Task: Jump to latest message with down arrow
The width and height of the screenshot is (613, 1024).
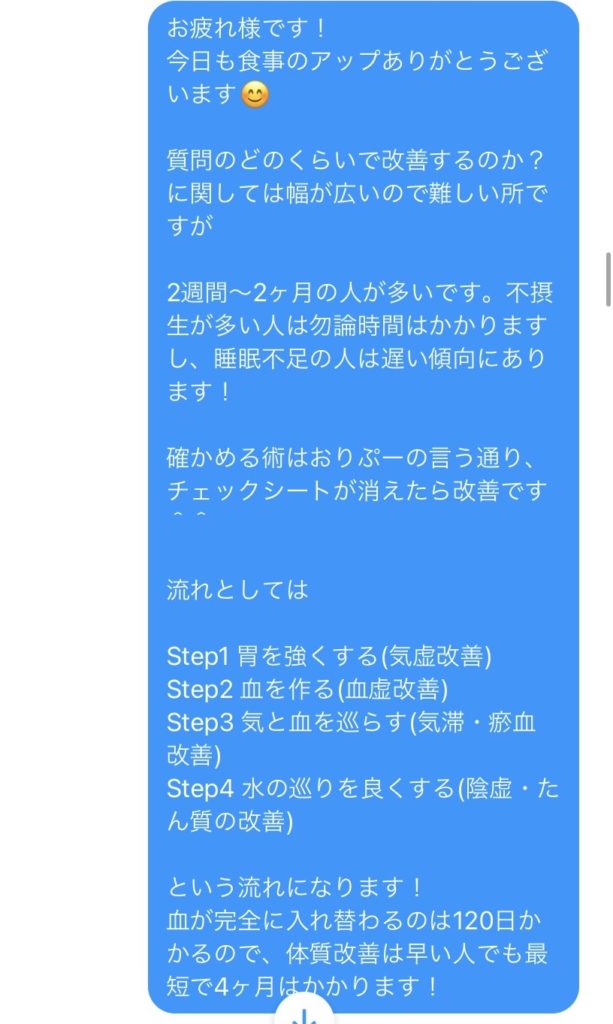Action: click(304, 1014)
